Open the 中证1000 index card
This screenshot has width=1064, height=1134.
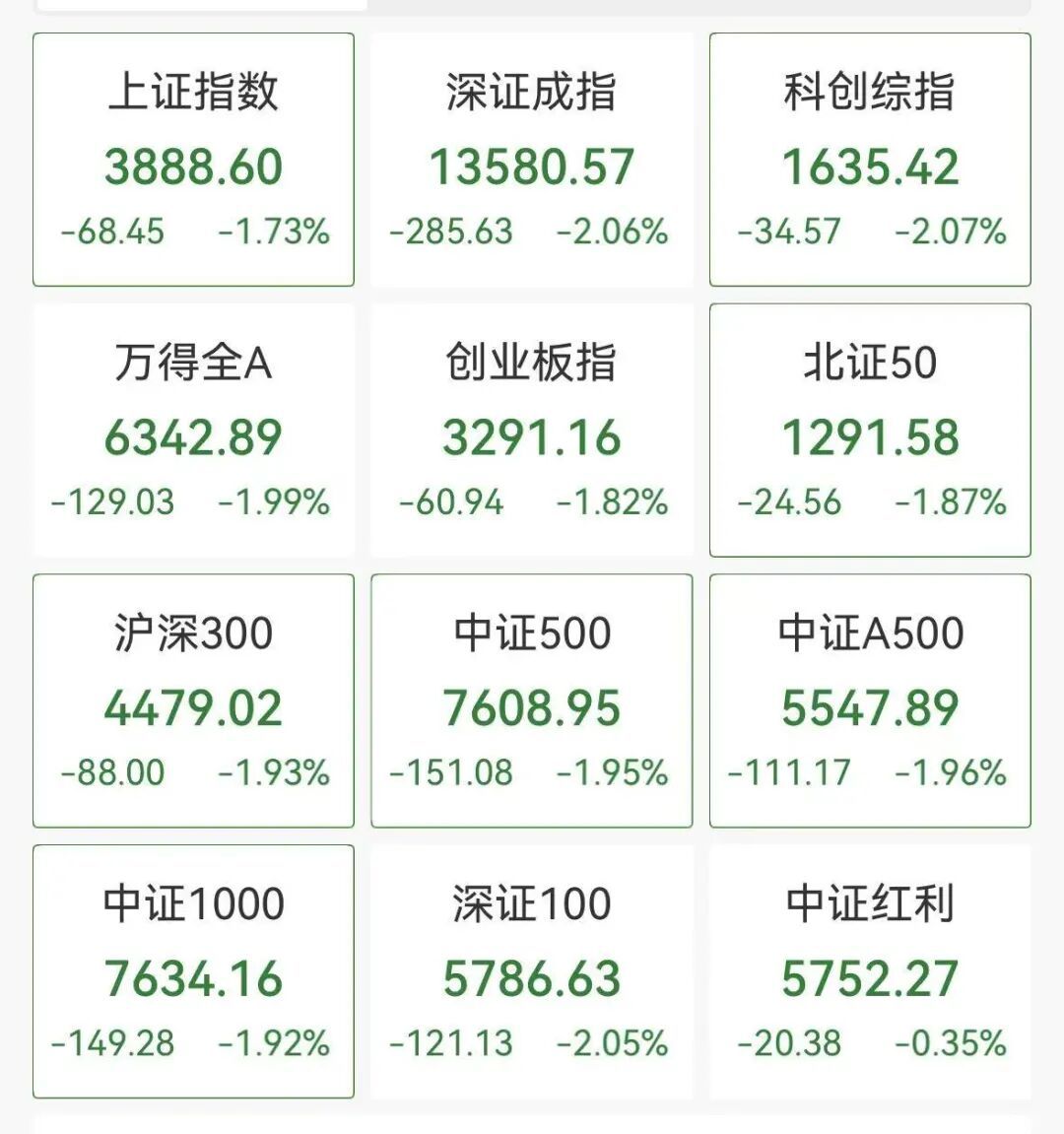point(193,971)
